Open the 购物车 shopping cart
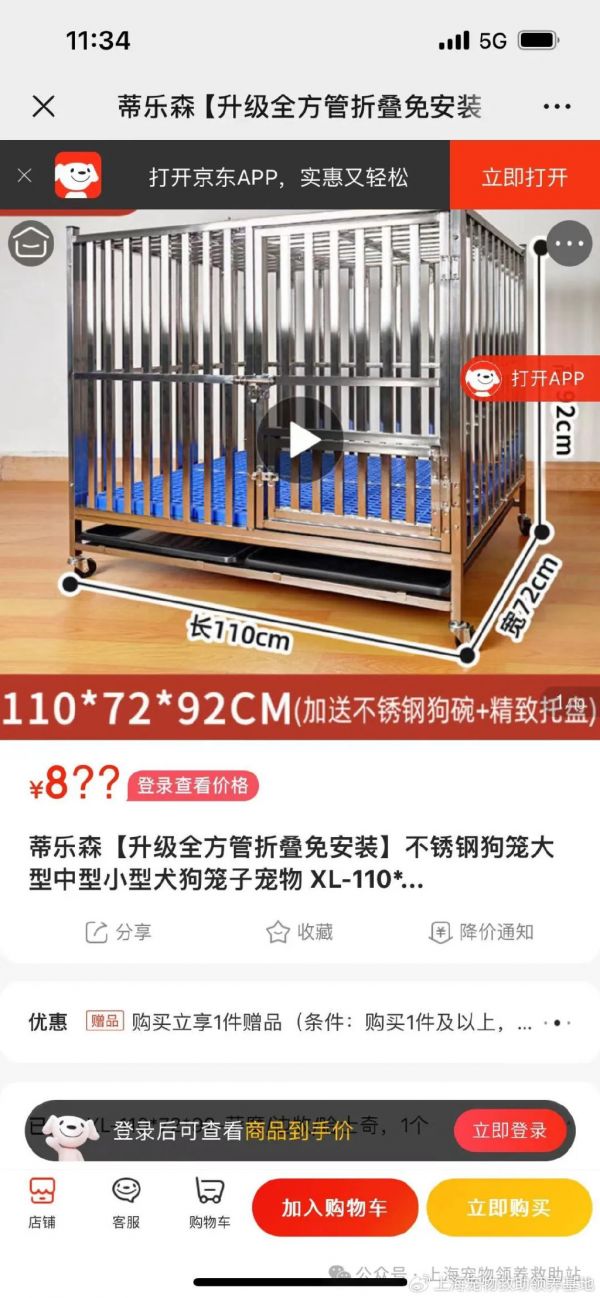 [209, 1203]
